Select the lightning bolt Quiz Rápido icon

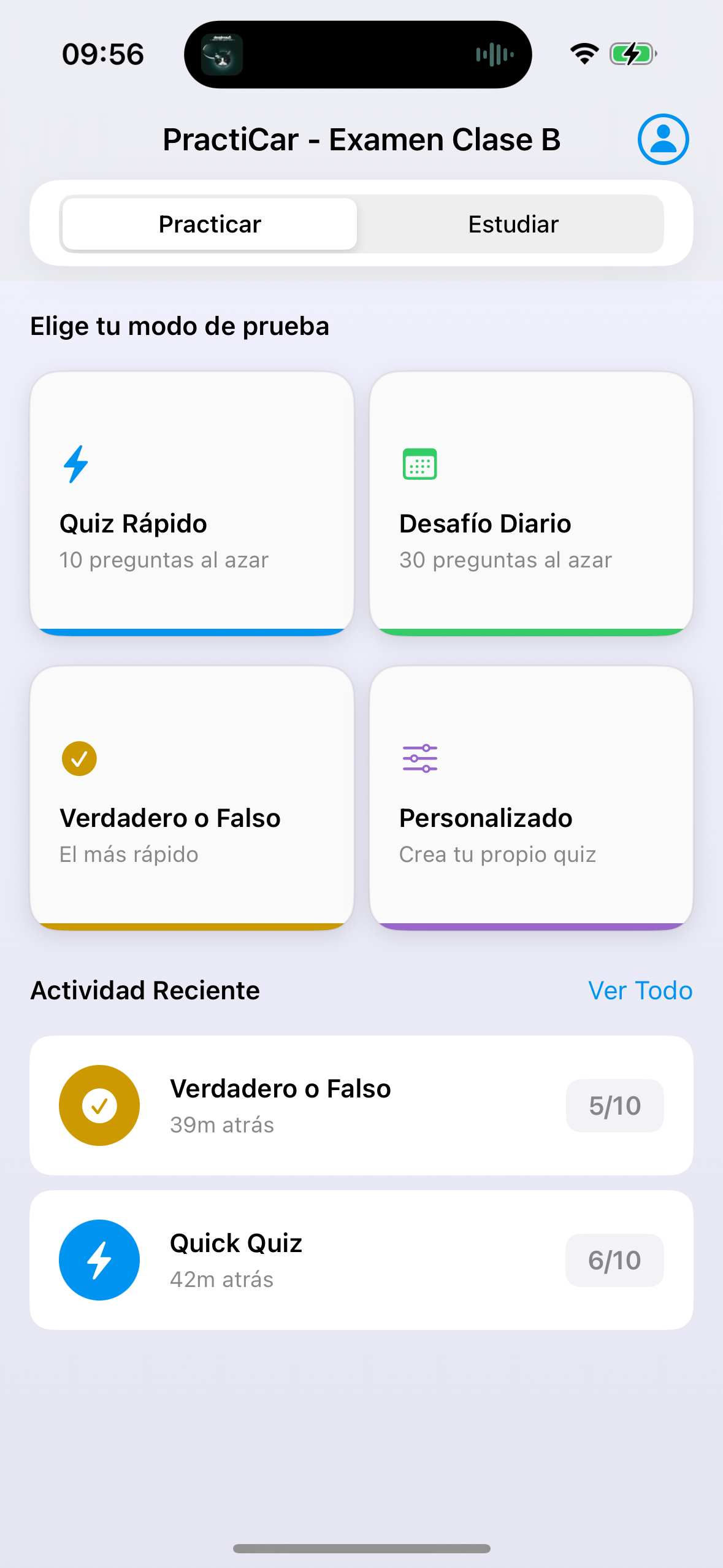[76, 463]
